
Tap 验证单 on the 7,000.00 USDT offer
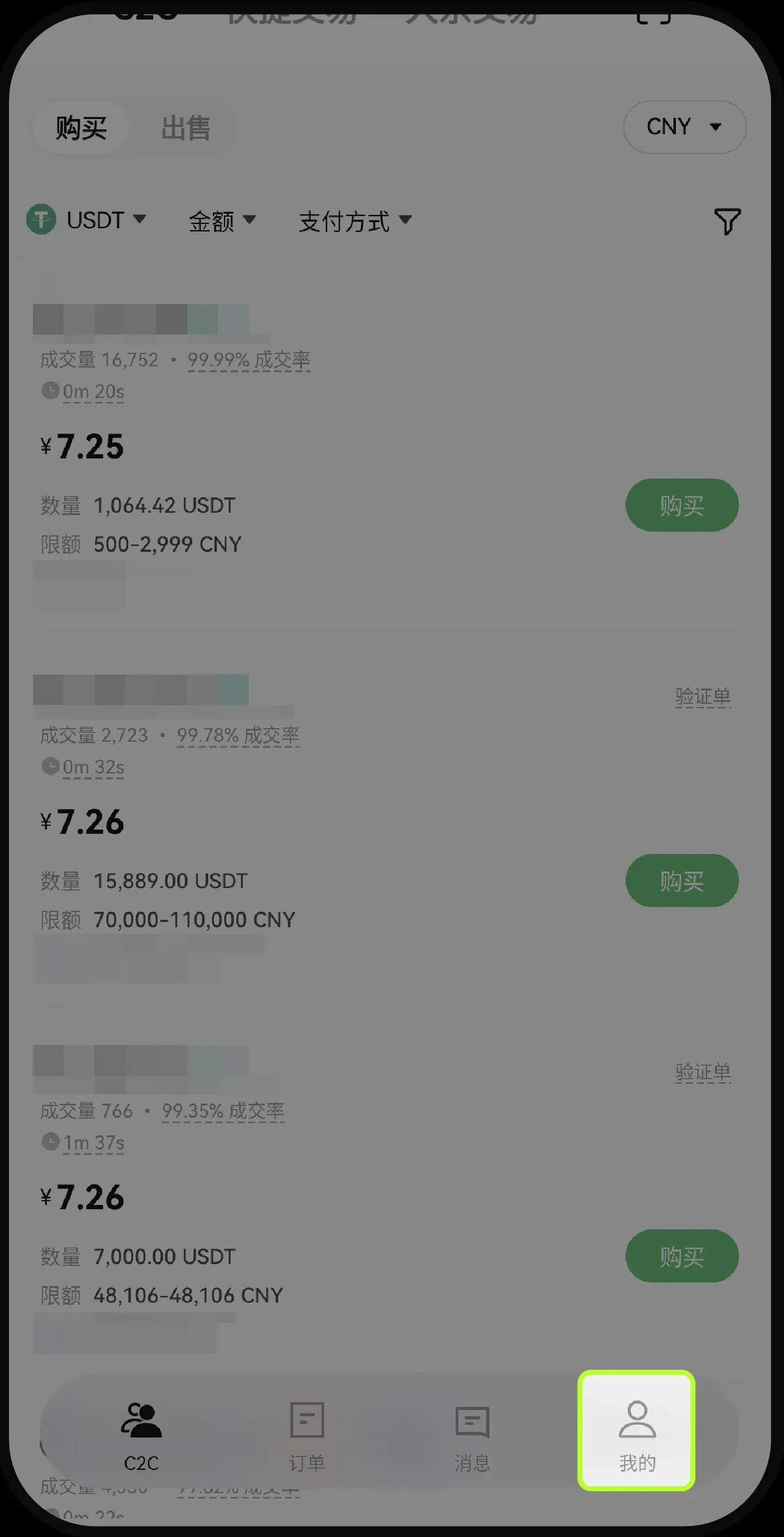click(702, 1072)
